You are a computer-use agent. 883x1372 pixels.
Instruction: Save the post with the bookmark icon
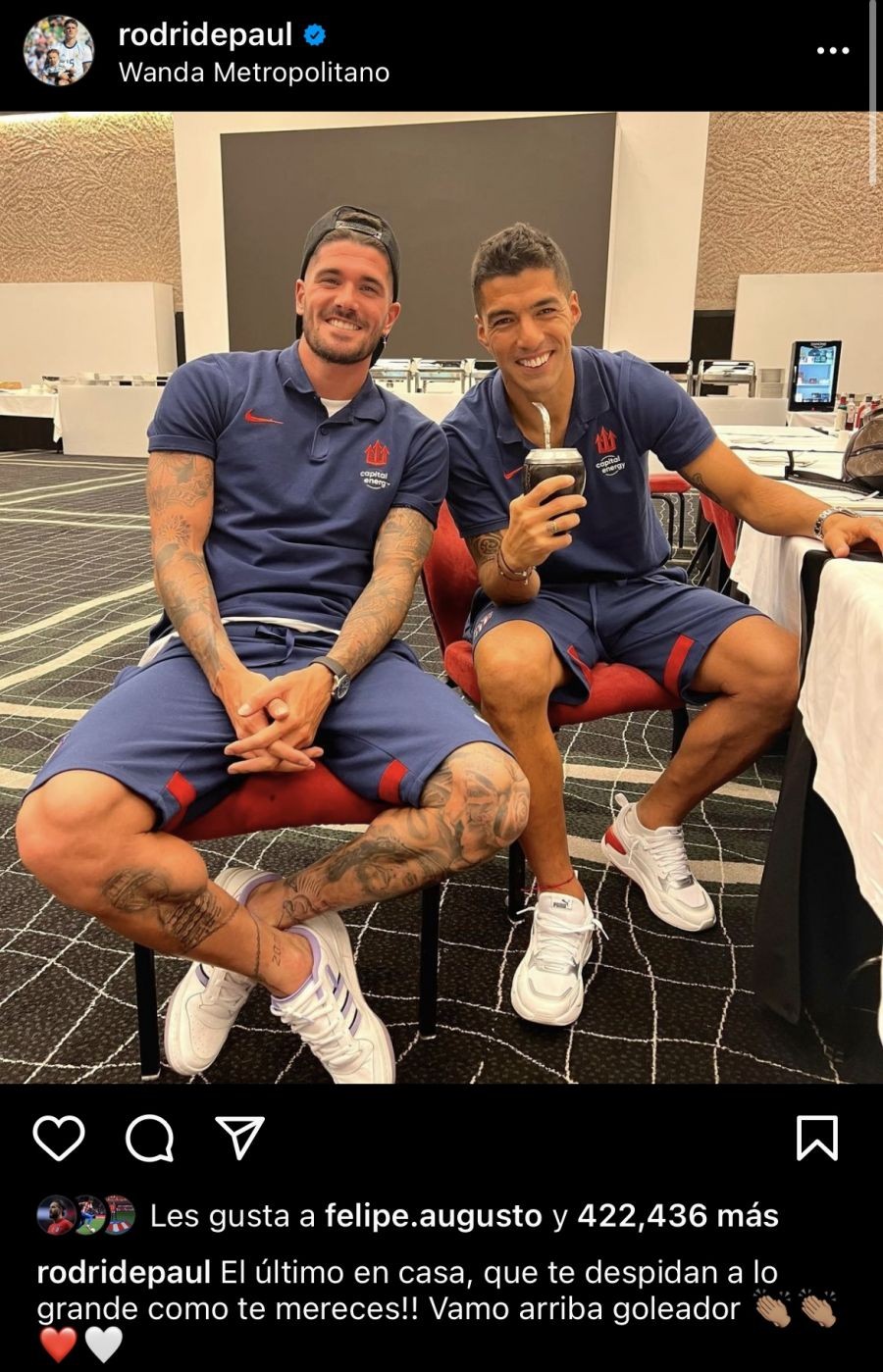pyautogui.click(x=816, y=1139)
